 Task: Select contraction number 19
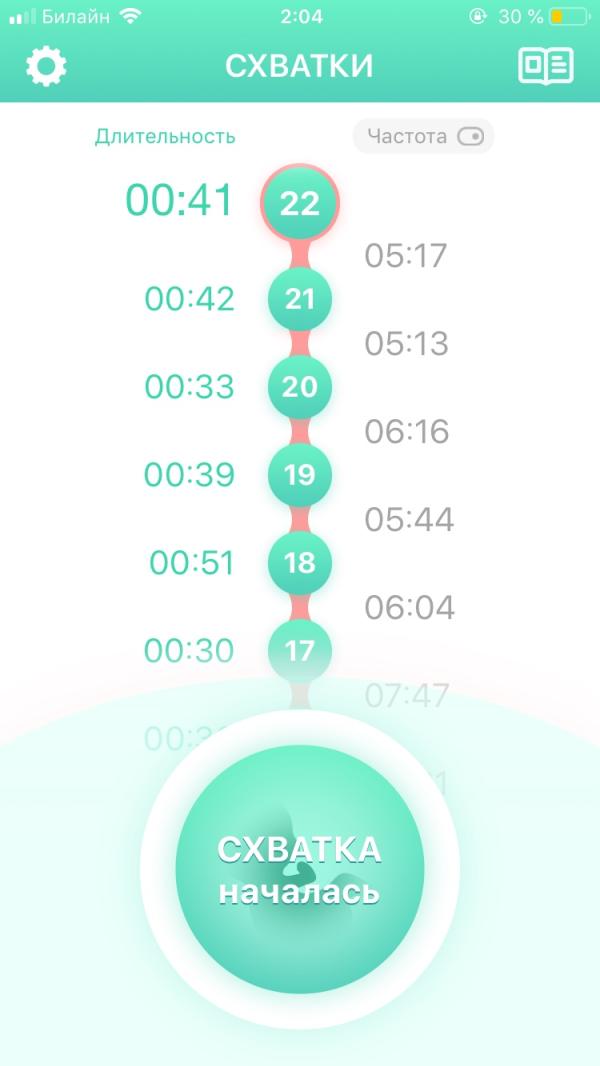point(300,475)
